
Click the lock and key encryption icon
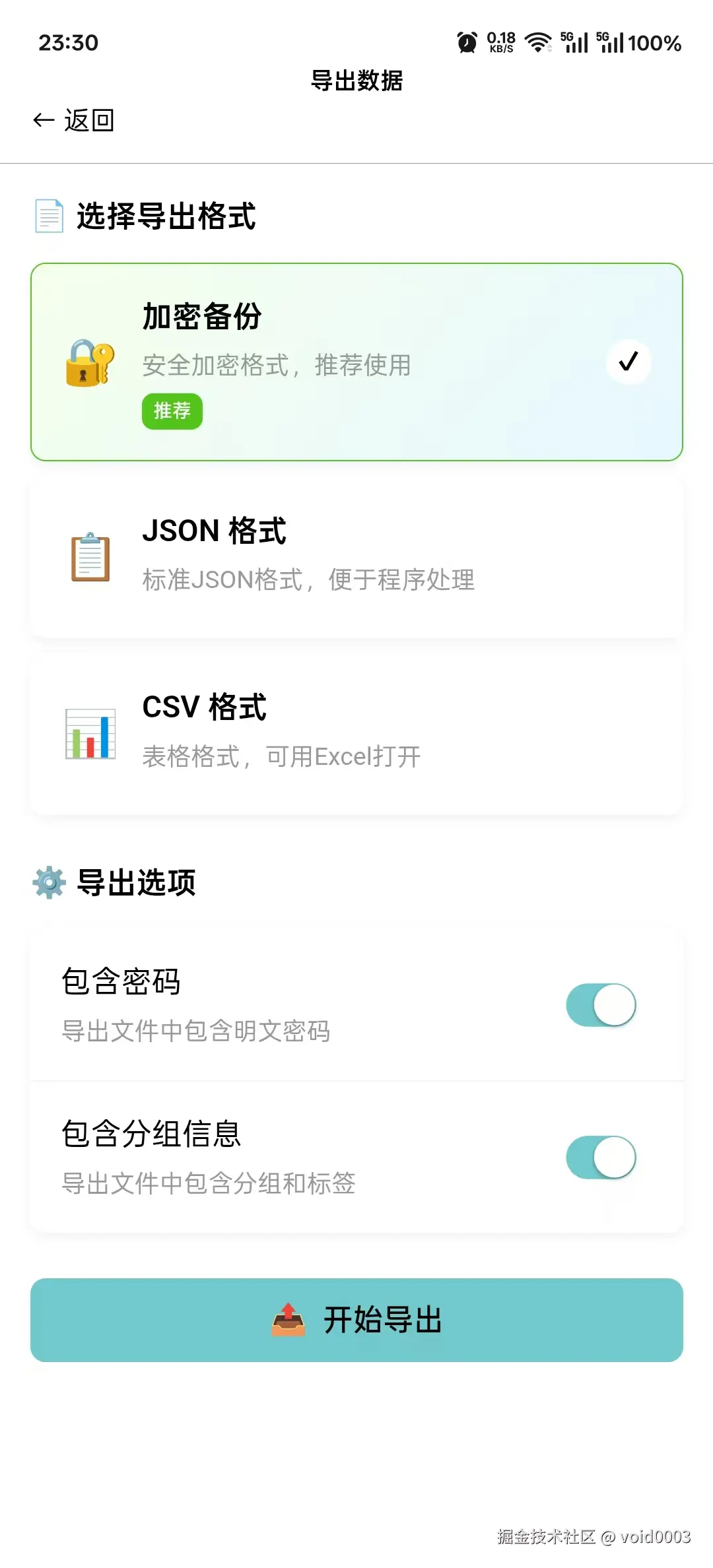pyautogui.click(x=89, y=364)
